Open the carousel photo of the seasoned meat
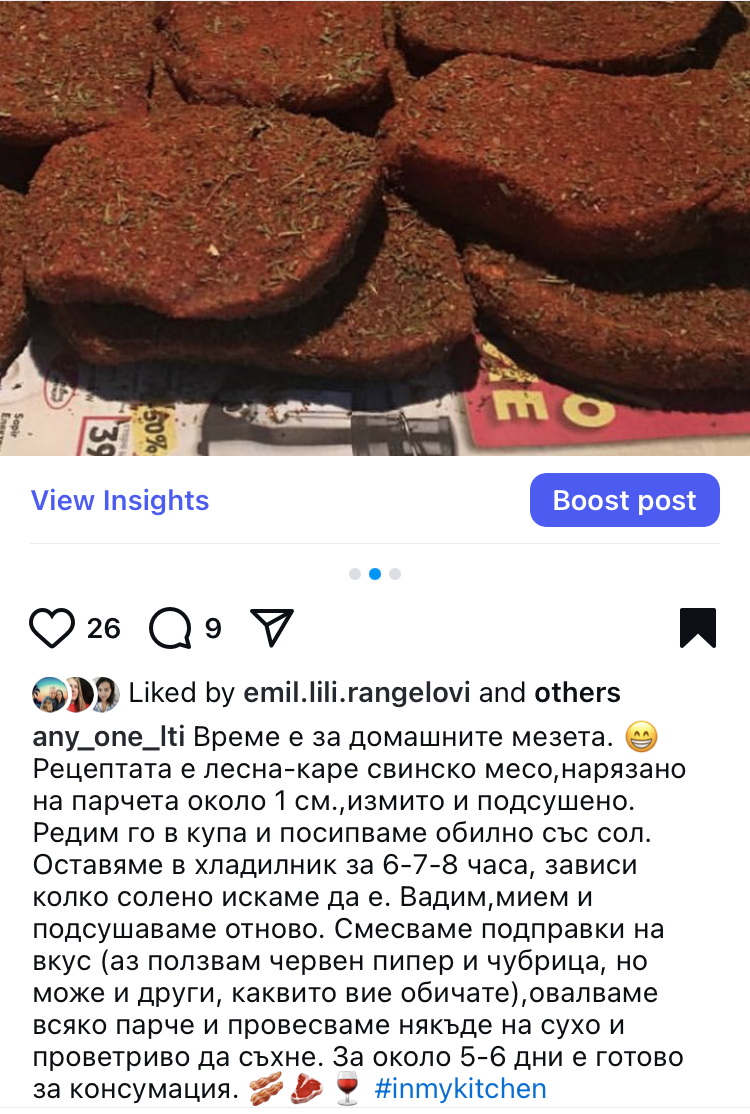This screenshot has width=750, height=1114. (x=375, y=228)
